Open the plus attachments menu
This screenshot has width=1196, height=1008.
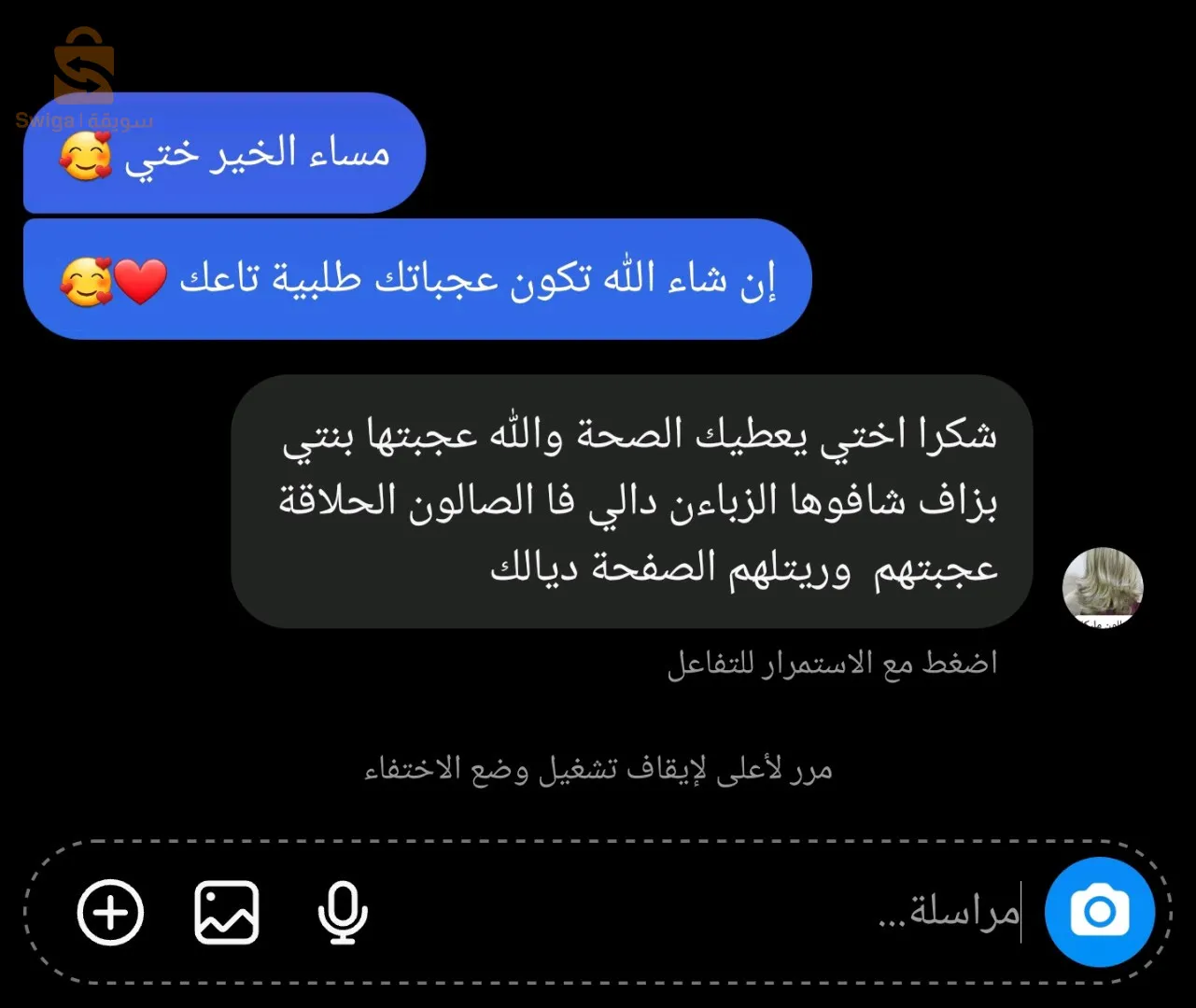click(110, 912)
